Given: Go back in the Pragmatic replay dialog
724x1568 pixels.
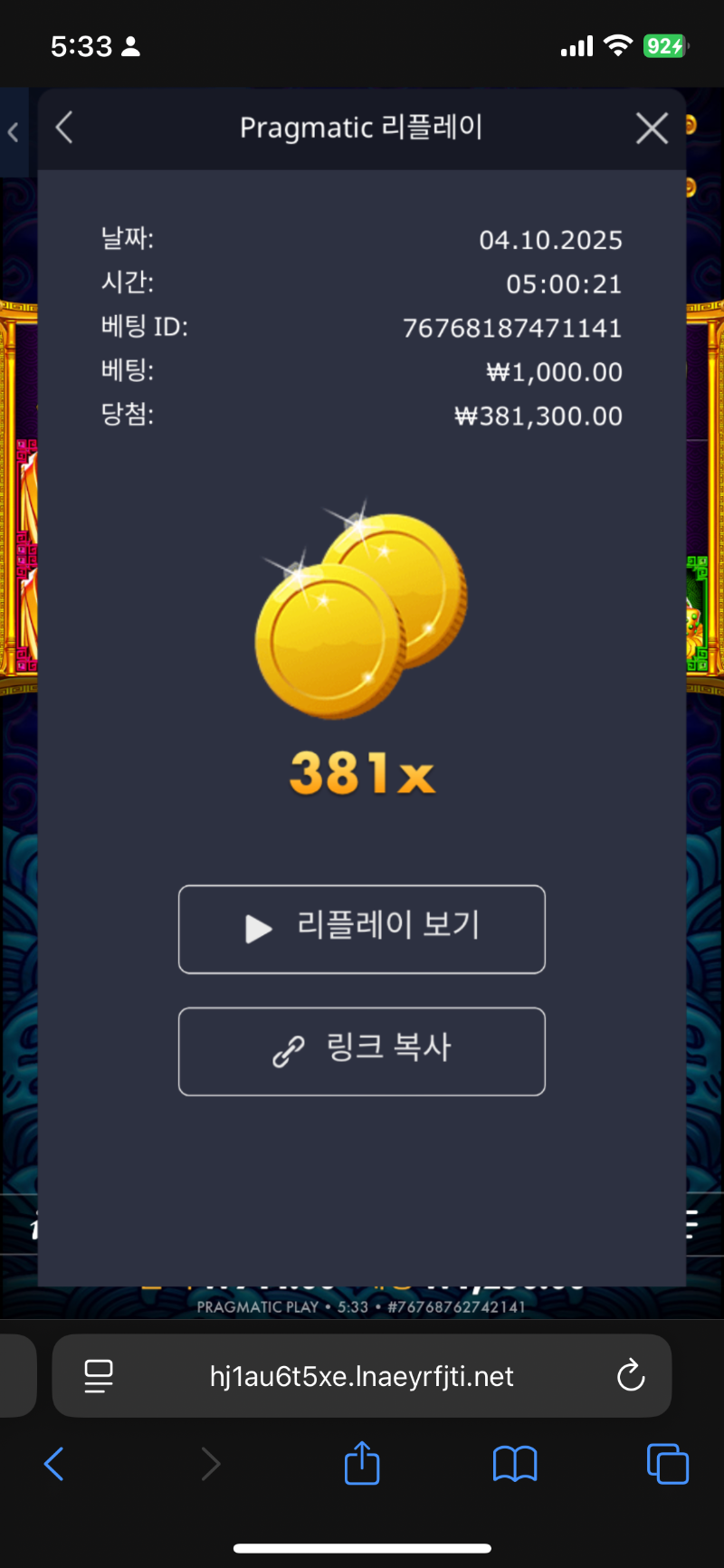Looking at the screenshot, I should 64,128.
